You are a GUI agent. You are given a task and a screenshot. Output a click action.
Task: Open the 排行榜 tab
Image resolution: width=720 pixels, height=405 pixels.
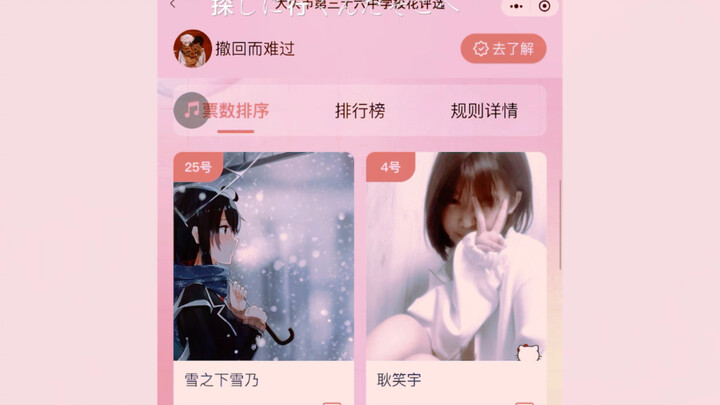[x=360, y=111]
